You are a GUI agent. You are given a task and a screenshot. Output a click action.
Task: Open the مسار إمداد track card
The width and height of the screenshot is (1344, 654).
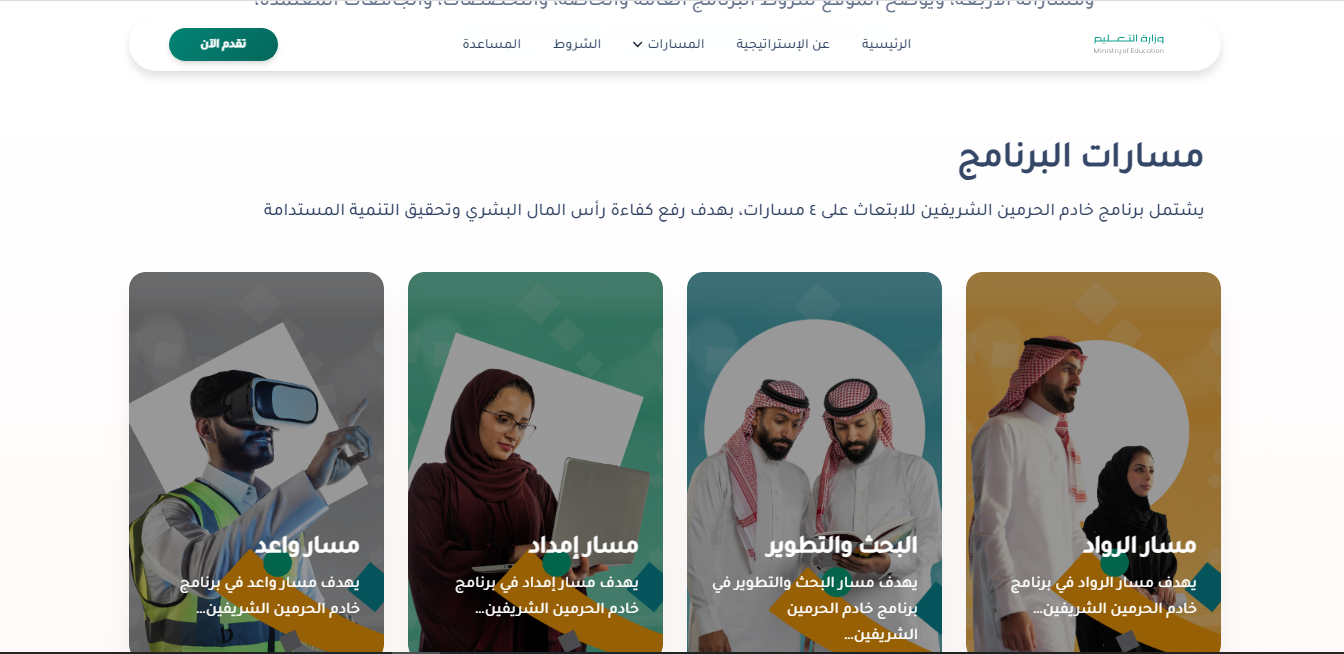click(535, 460)
